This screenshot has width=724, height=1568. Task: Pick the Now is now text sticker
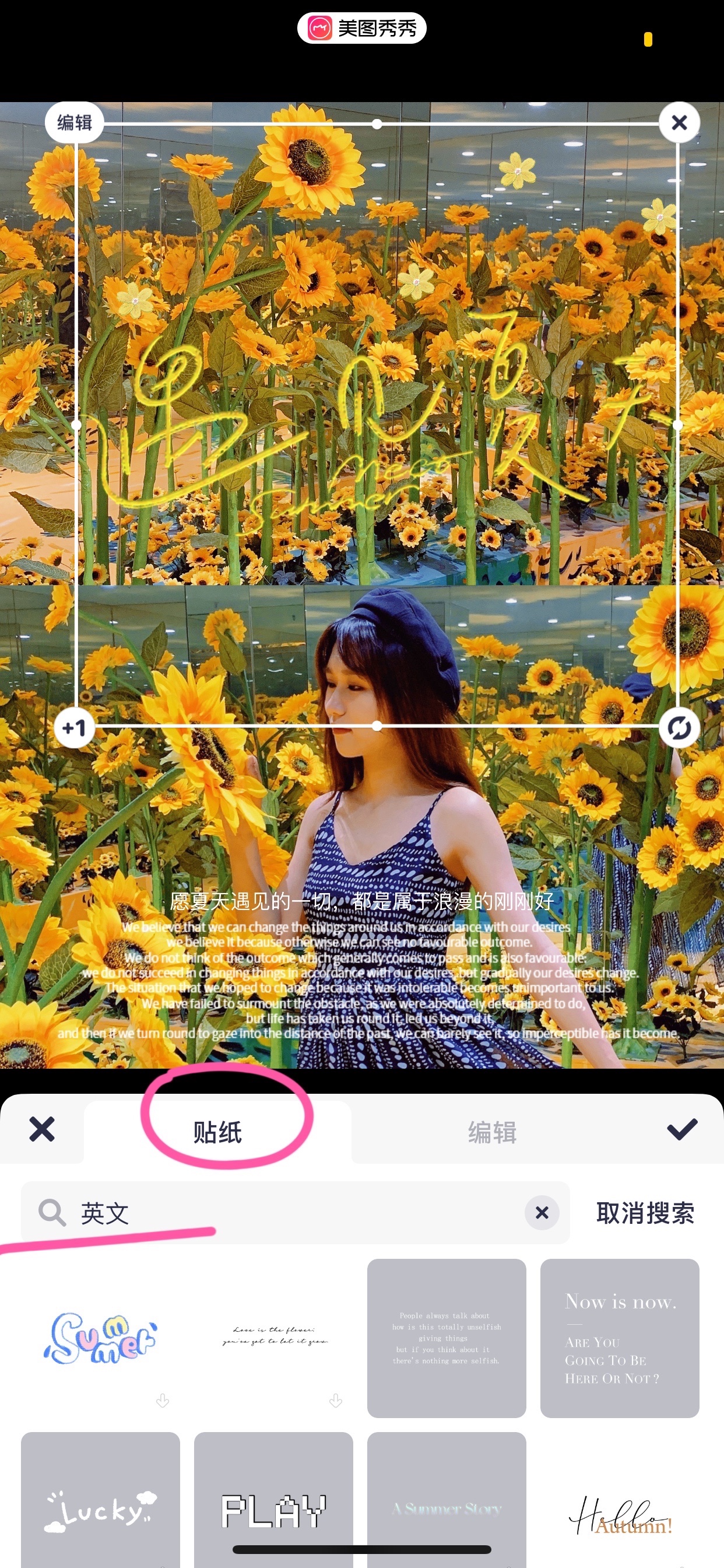[619, 1338]
